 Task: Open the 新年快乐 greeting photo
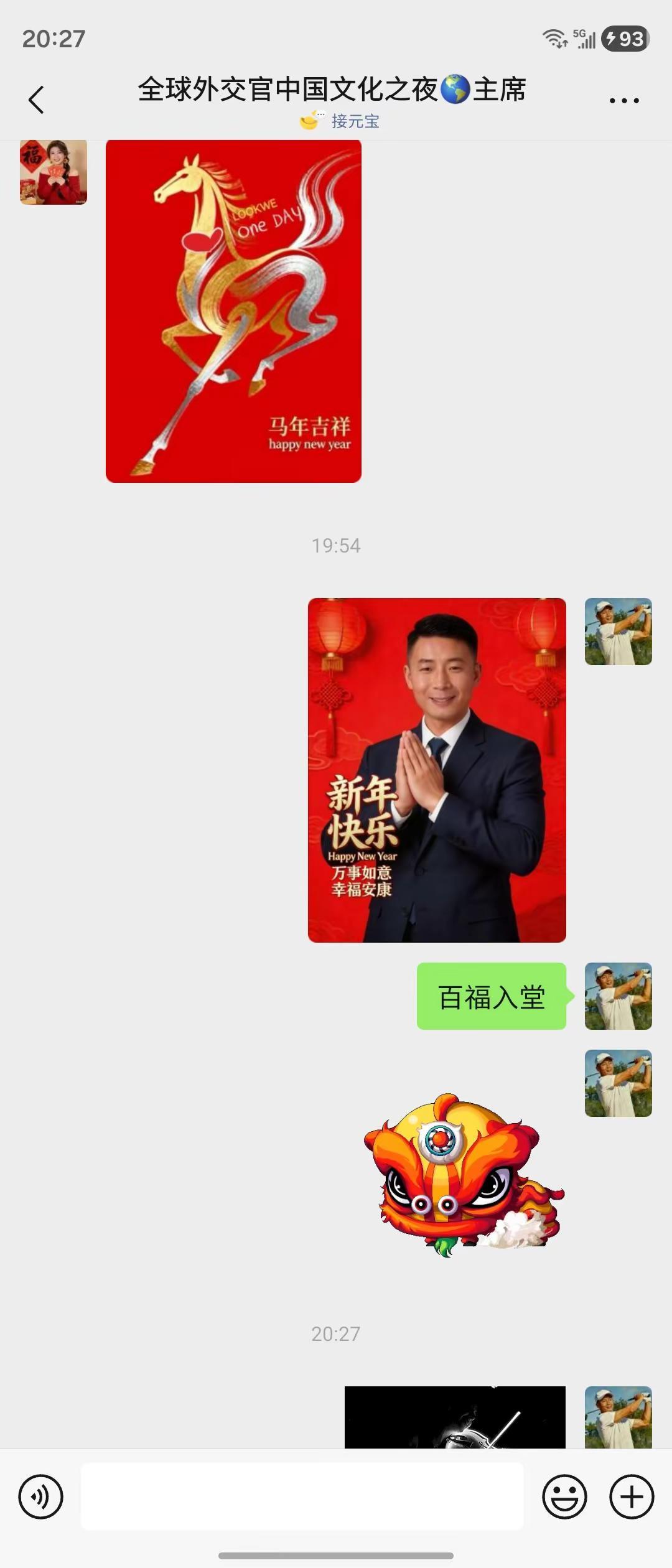(x=436, y=772)
